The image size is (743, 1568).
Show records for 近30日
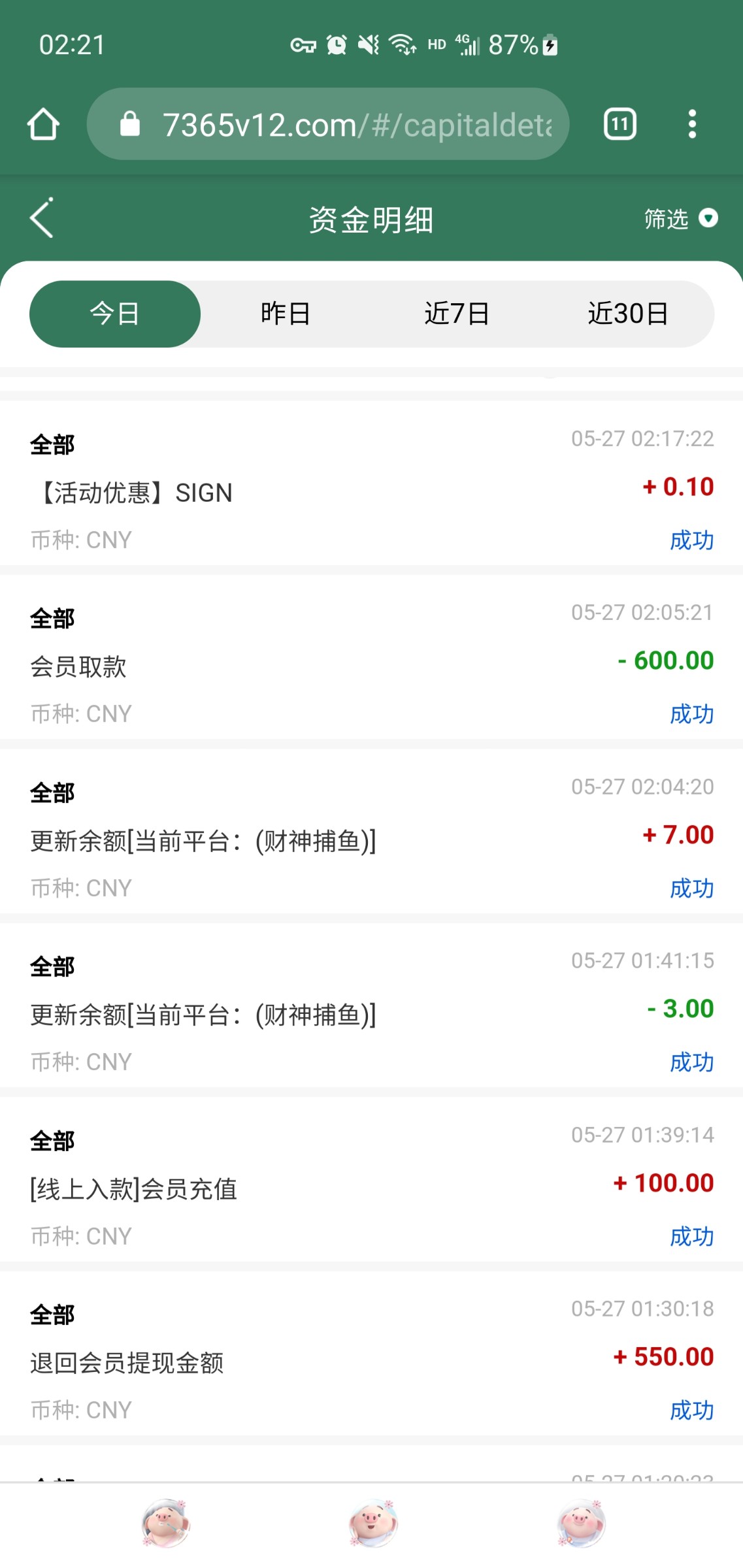pos(628,314)
